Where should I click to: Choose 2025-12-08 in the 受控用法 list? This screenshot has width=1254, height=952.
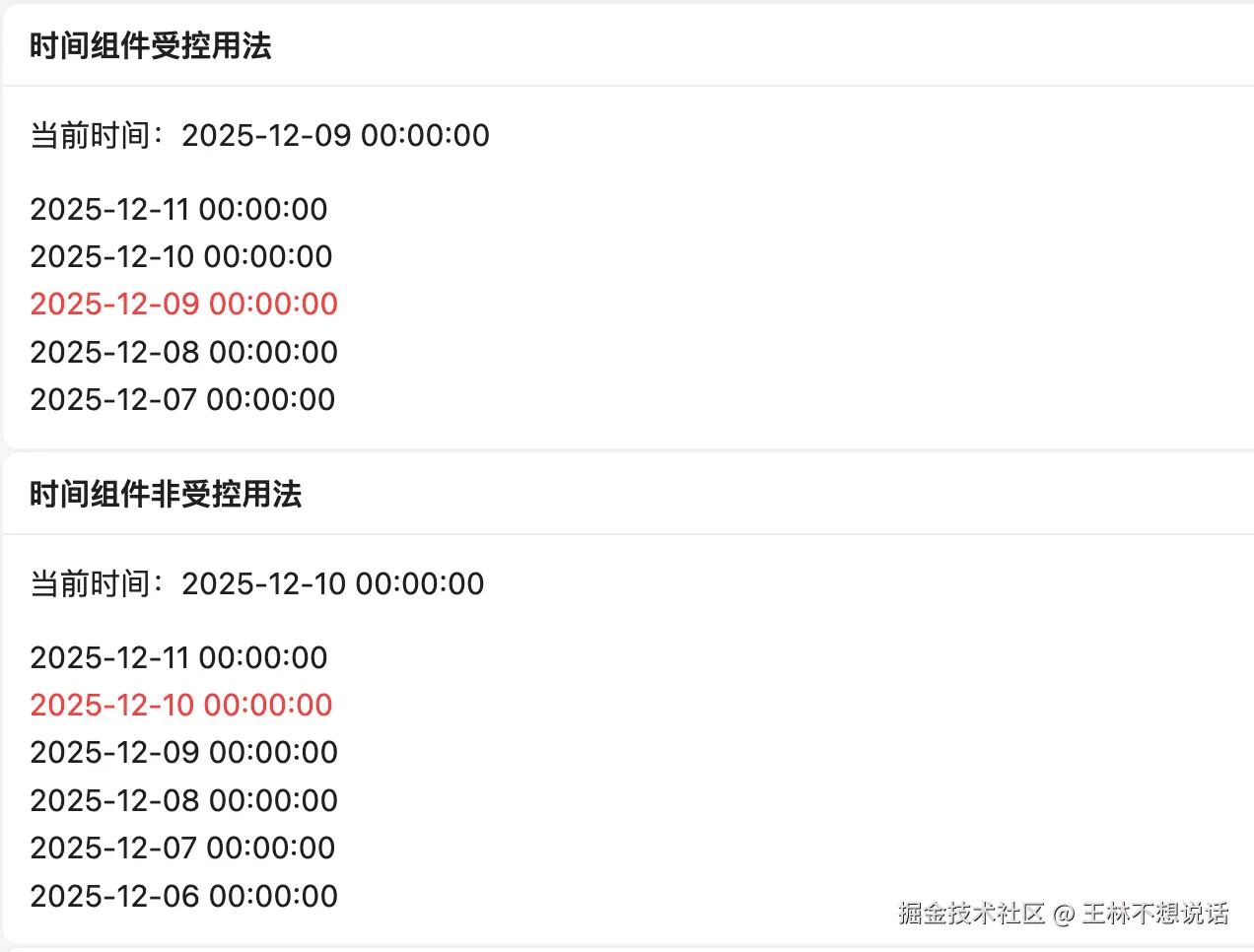[x=183, y=352]
